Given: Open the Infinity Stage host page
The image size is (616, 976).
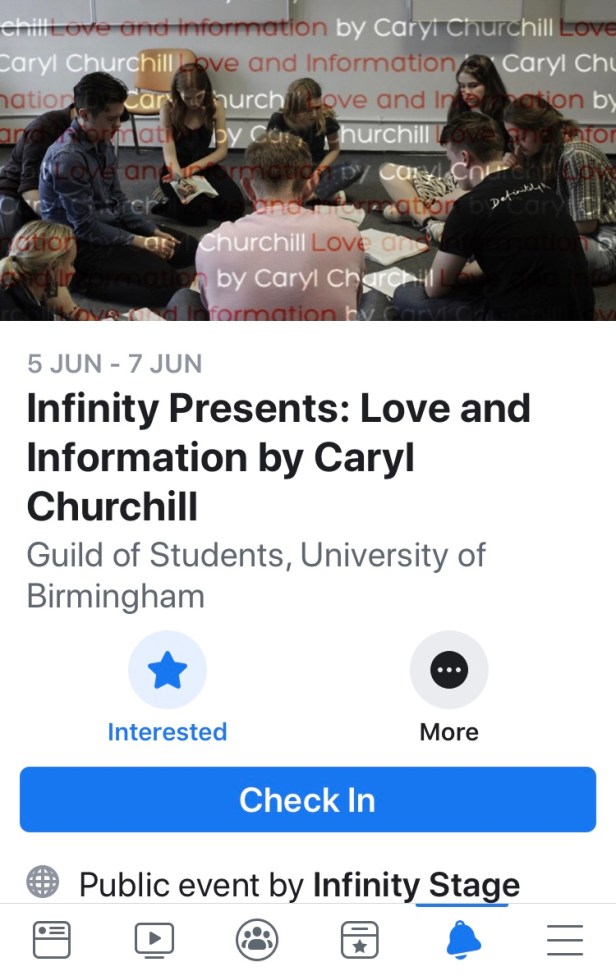Looking at the screenshot, I should pos(416,885).
